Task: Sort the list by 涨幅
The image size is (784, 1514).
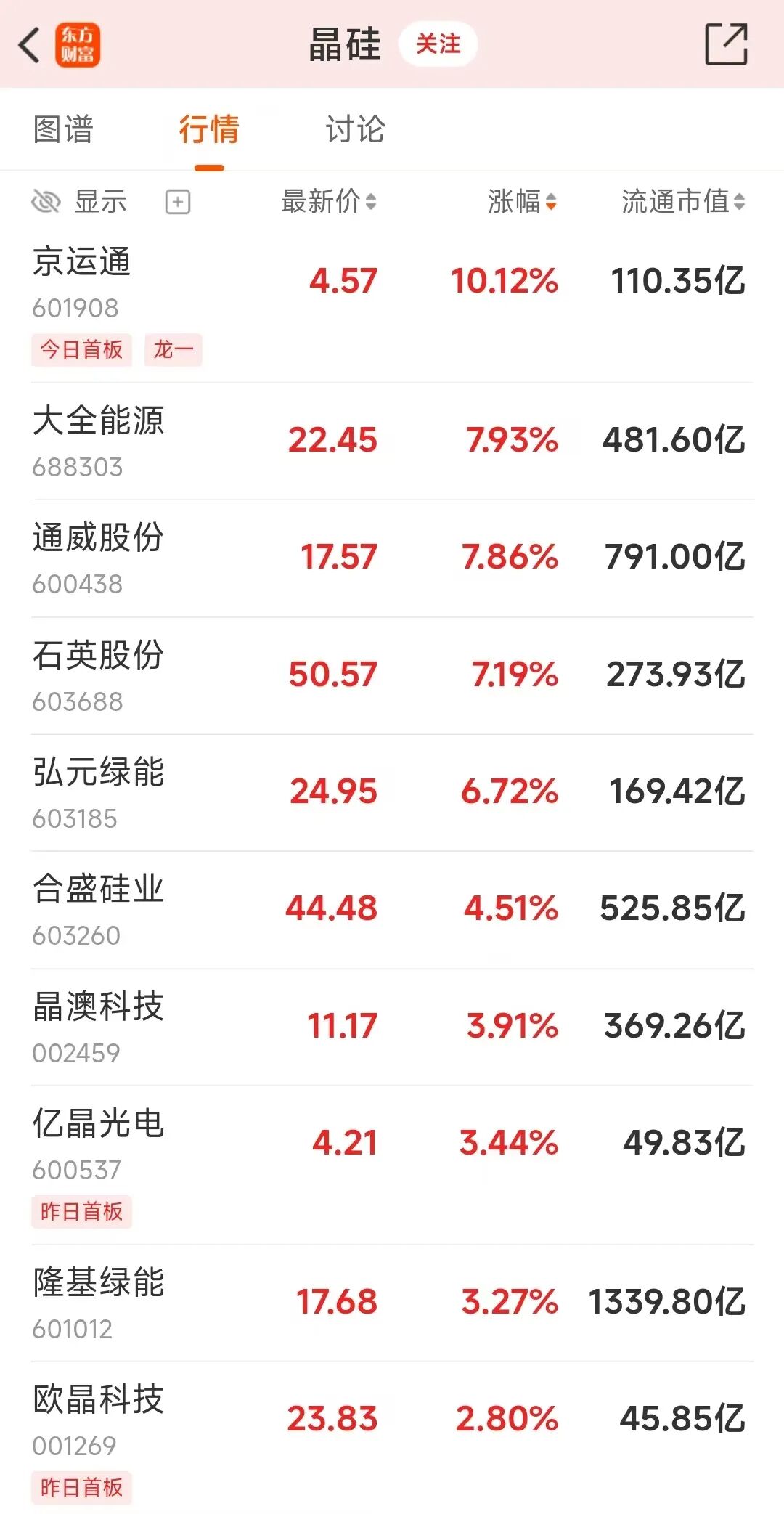Action: 522,201
